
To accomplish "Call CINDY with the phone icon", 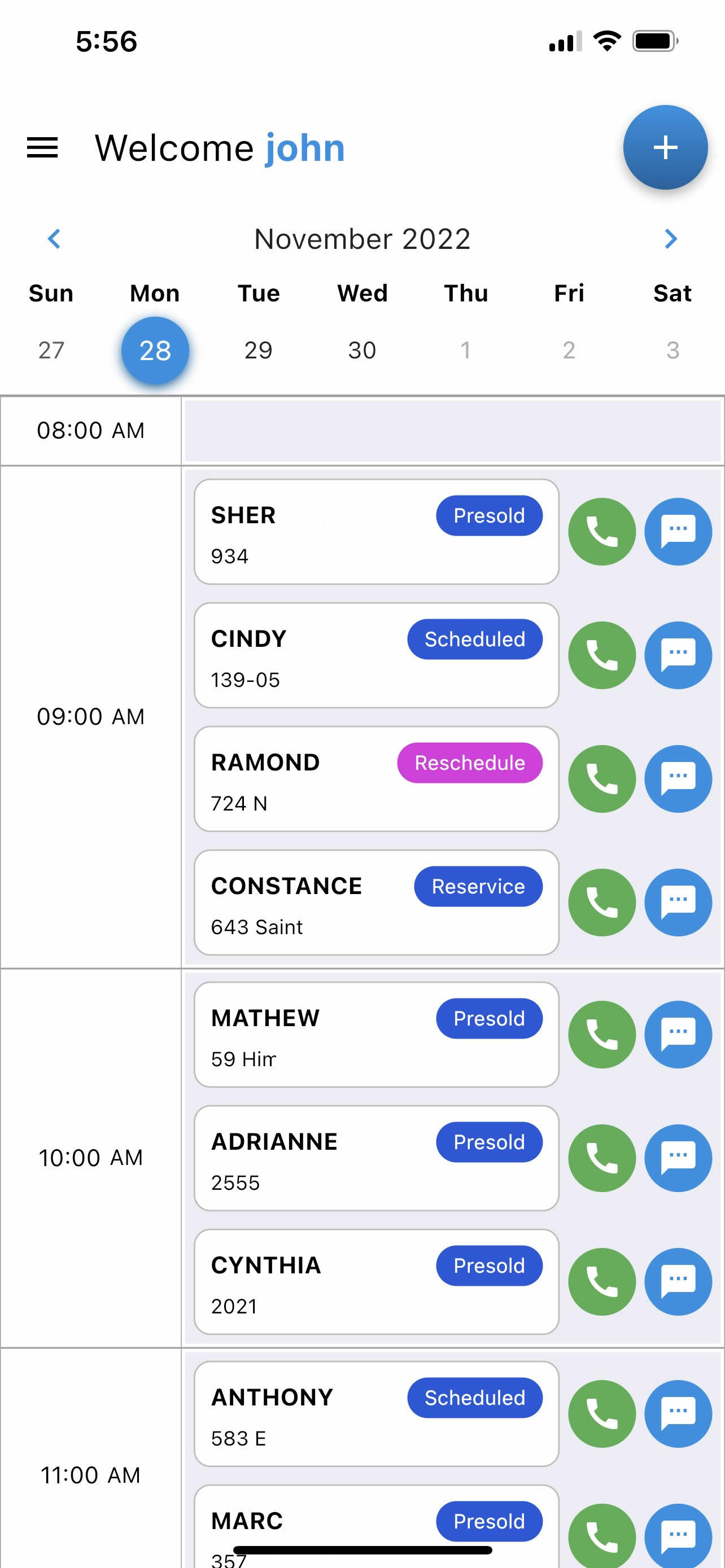I will click(x=601, y=655).
